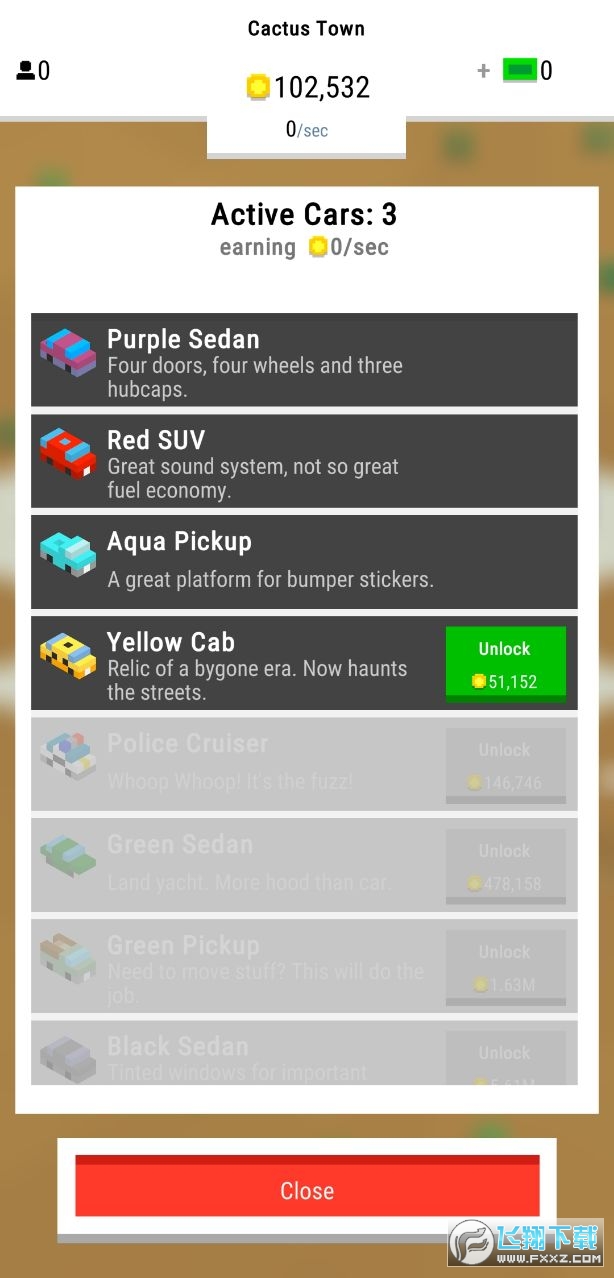Screen dimensions: 614x1278
Task: Tap the Police Cruiser unlock button
Action: tap(505, 765)
